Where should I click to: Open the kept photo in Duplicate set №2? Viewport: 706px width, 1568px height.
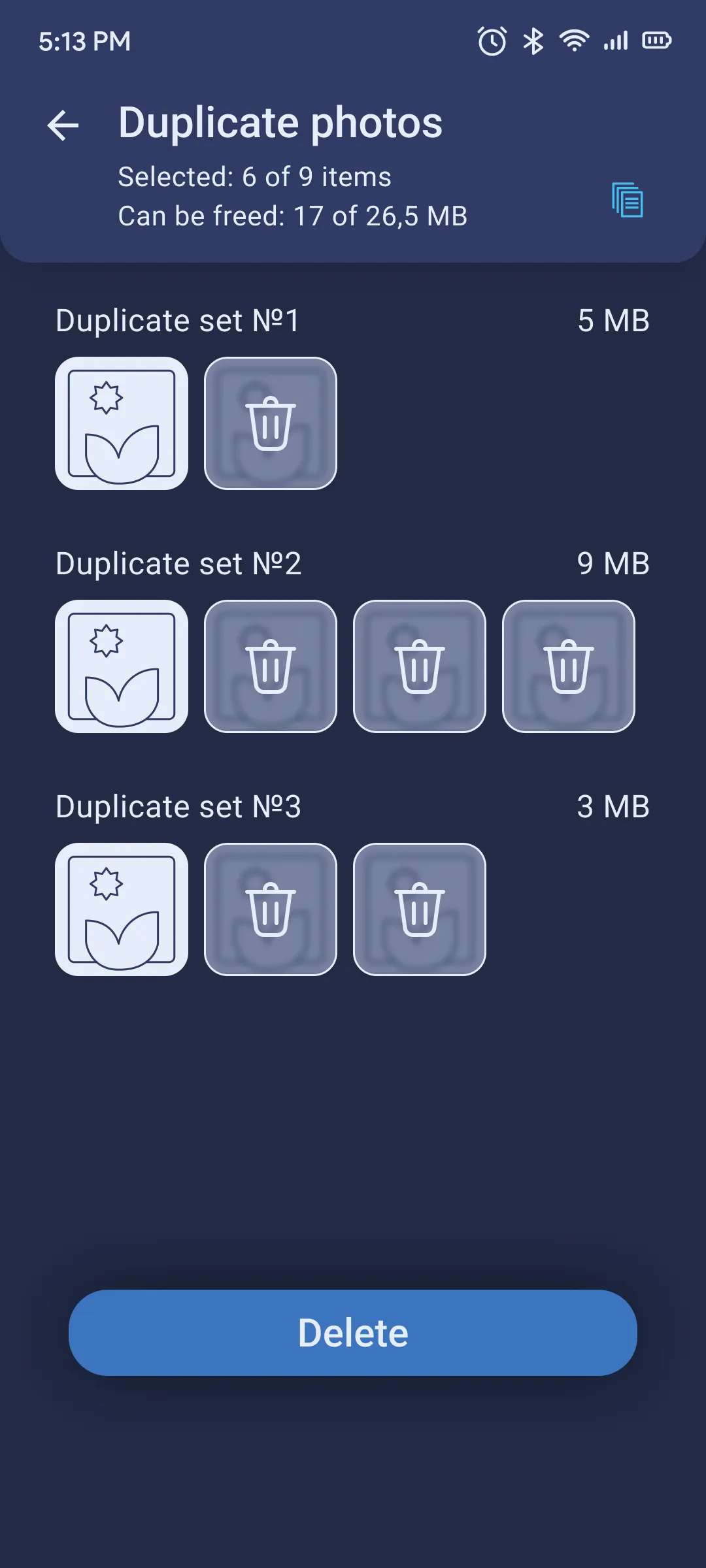pos(122,666)
